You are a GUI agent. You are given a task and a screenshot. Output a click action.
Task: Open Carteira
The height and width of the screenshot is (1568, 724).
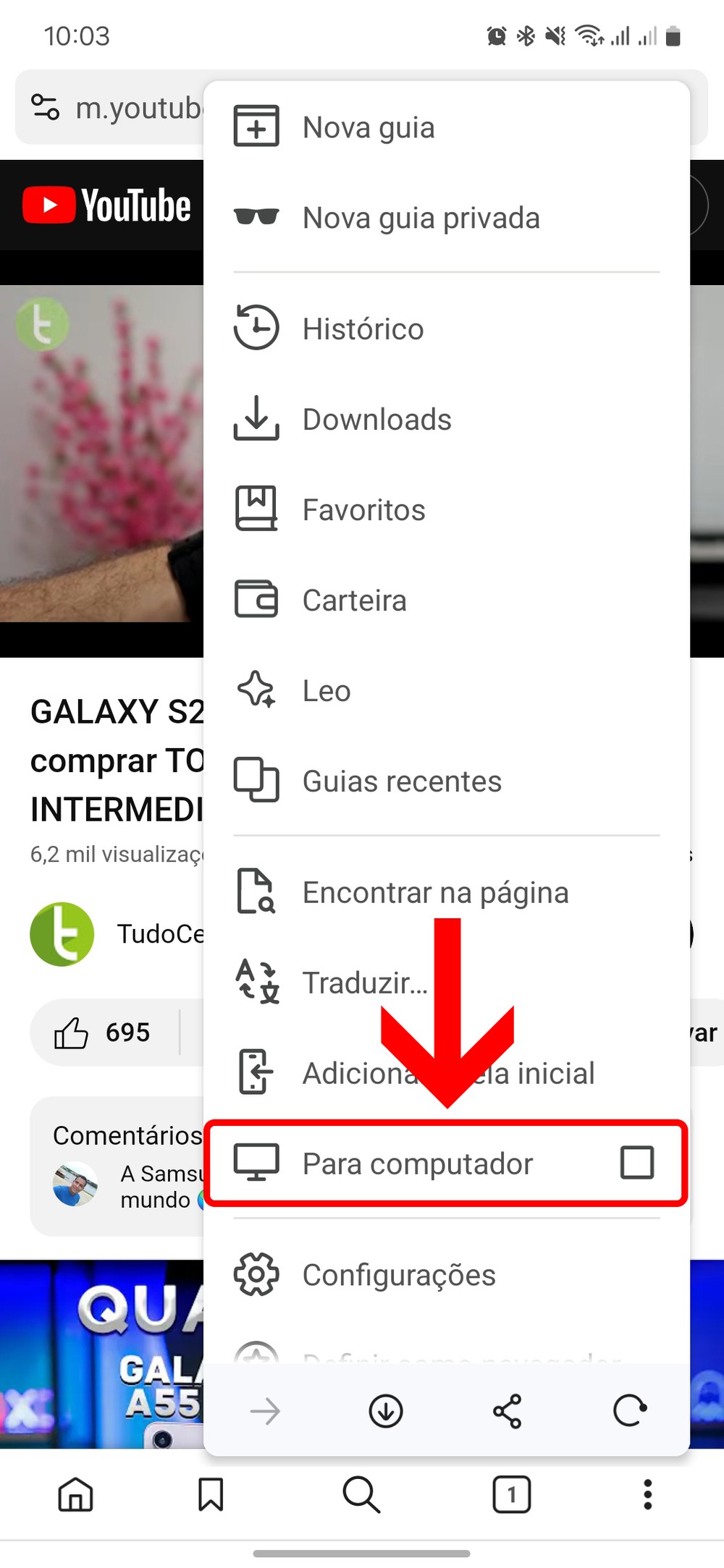pyautogui.click(x=354, y=601)
